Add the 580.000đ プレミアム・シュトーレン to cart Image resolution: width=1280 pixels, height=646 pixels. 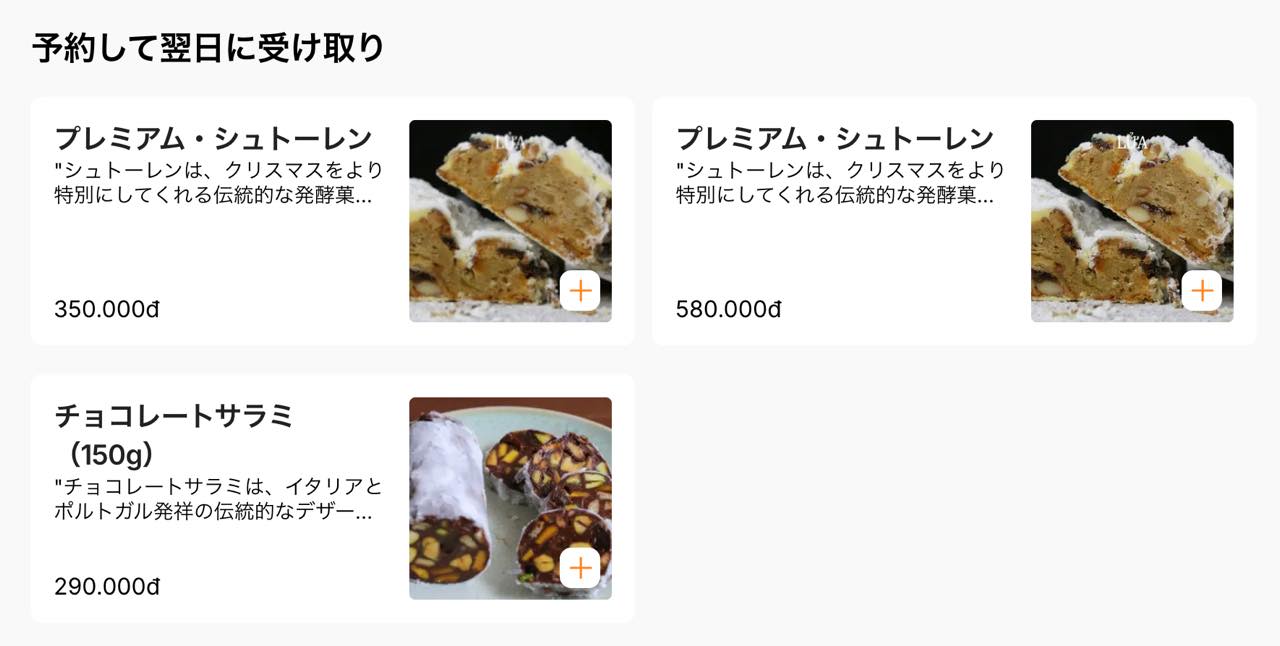[x=1202, y=291]
